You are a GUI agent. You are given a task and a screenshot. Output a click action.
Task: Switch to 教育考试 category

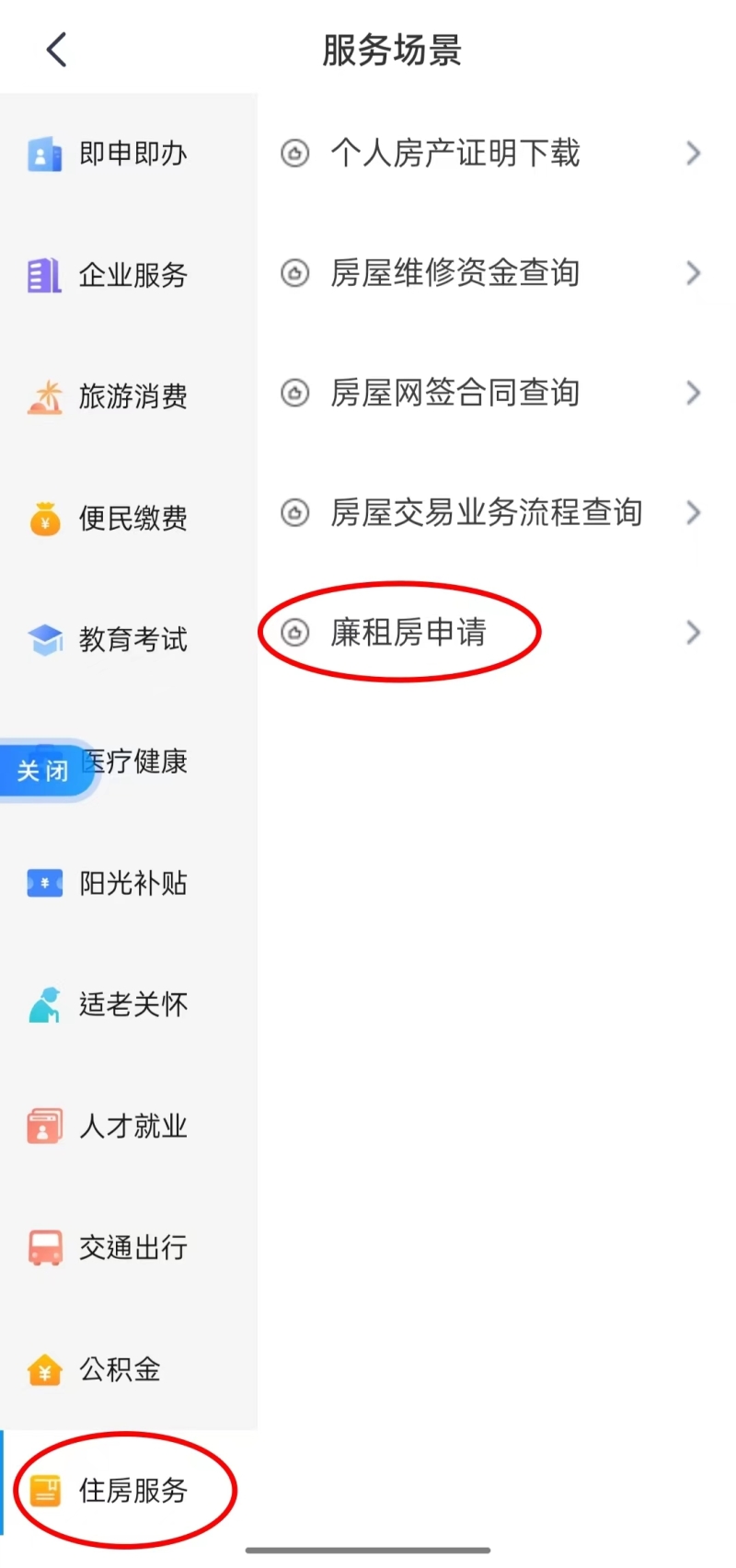click(x=129, y=639)
